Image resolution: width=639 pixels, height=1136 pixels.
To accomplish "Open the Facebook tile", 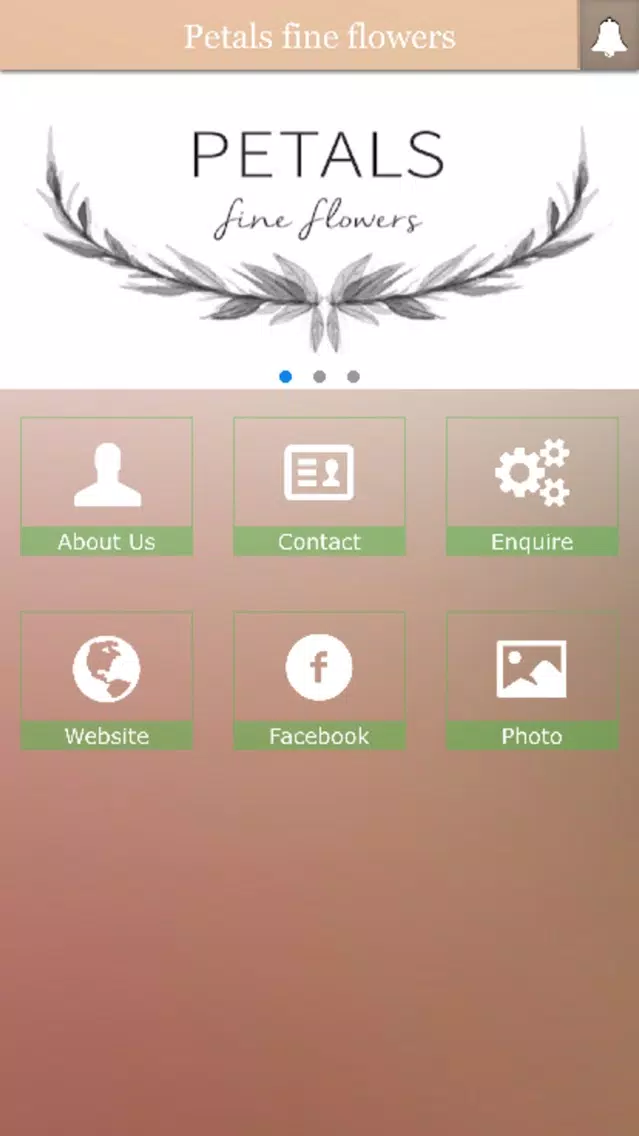I will (319, 680).
